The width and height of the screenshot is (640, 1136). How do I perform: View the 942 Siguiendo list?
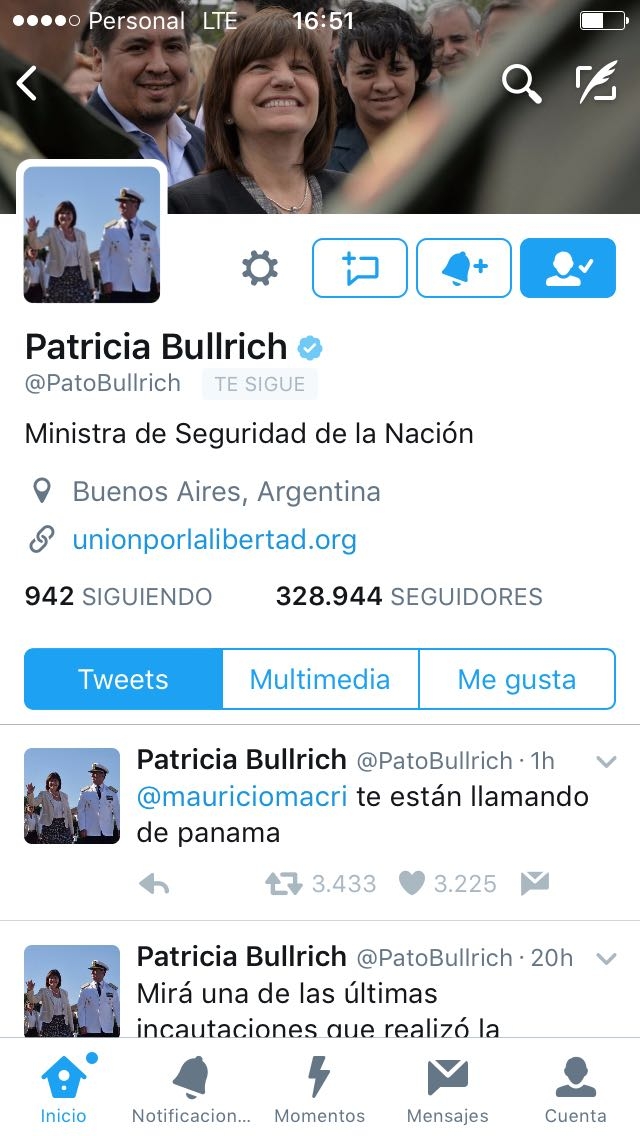click(x=118, y=597)
